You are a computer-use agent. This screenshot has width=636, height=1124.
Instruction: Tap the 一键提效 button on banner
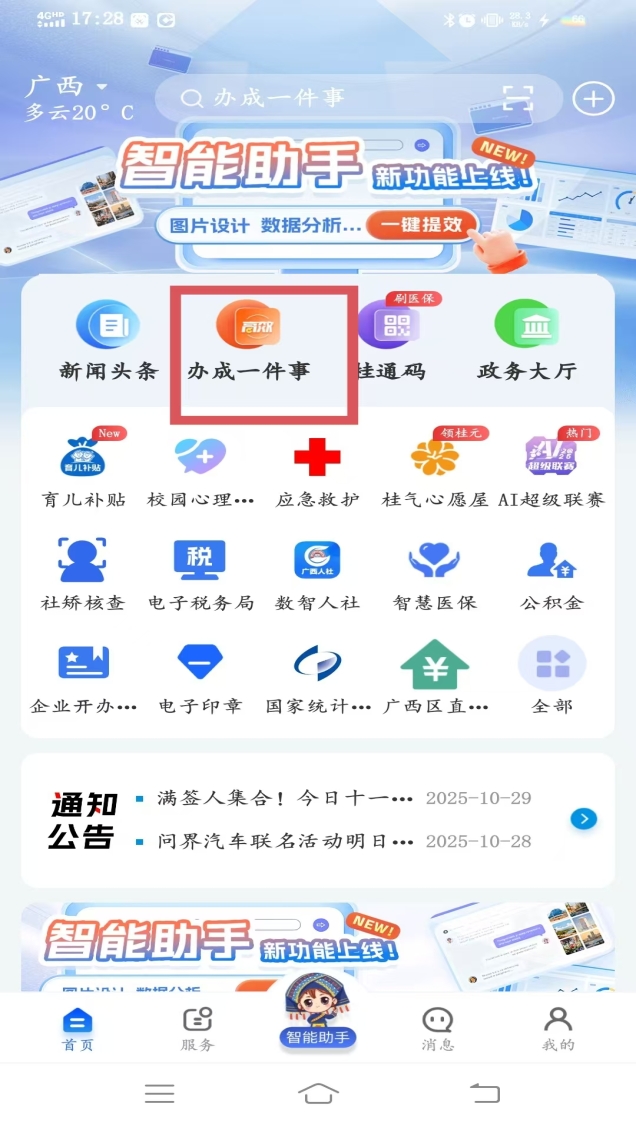(422, 225)
